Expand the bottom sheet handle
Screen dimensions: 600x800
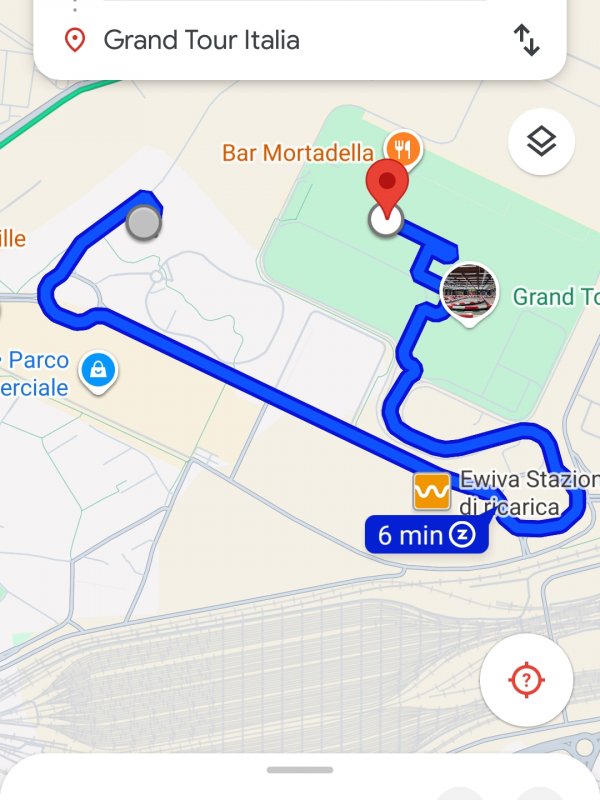coord(300,770)
